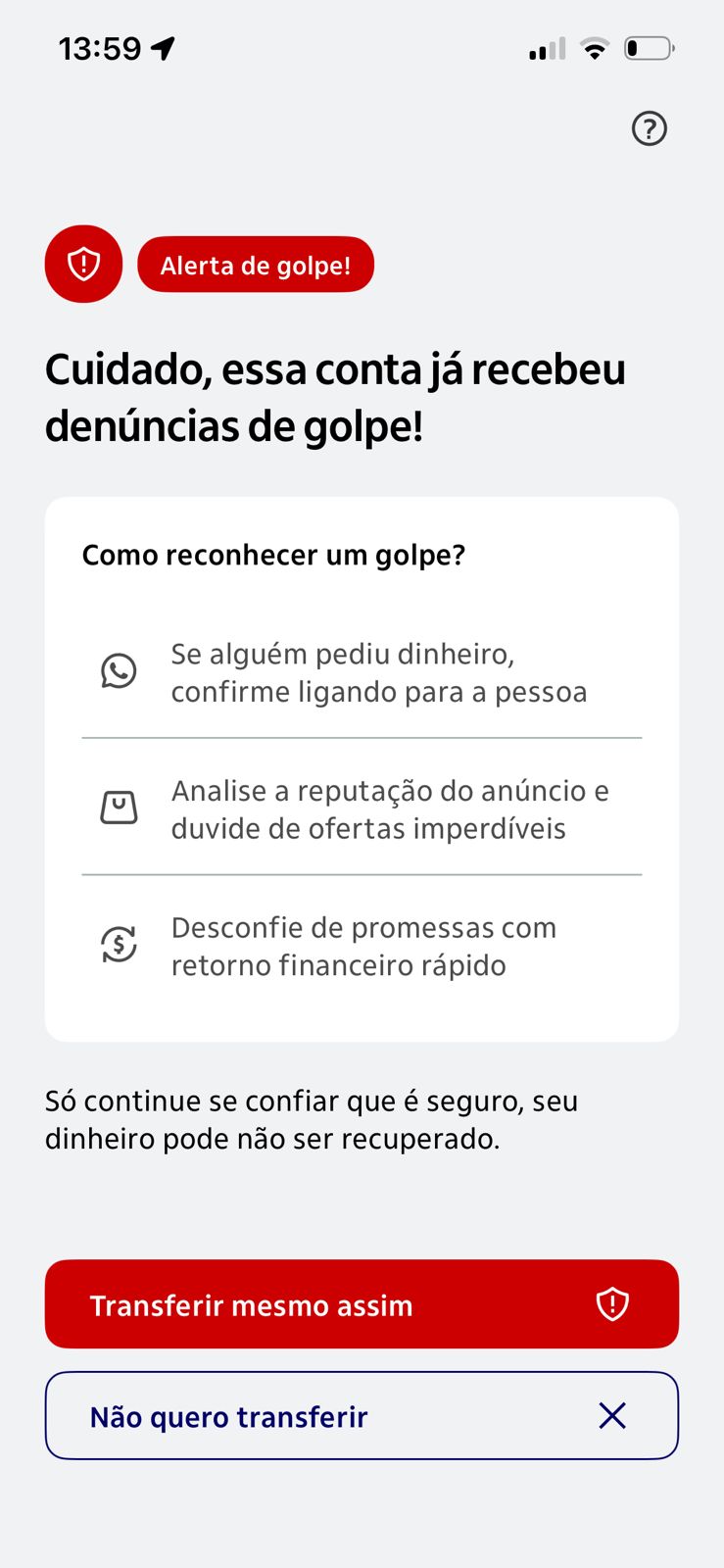The width and height of the screenshot is (724, 1568).
Task: Confirm with 'Transferir mesmo assim'
Action: tap(362, 1304)
